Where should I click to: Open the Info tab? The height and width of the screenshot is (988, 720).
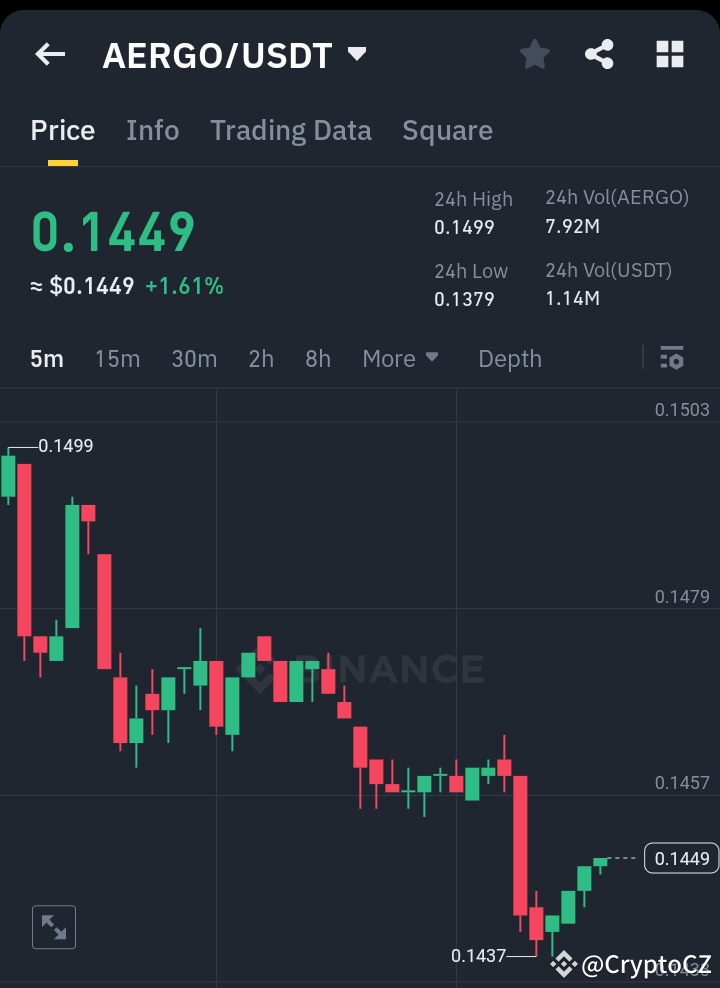(152, 130)
